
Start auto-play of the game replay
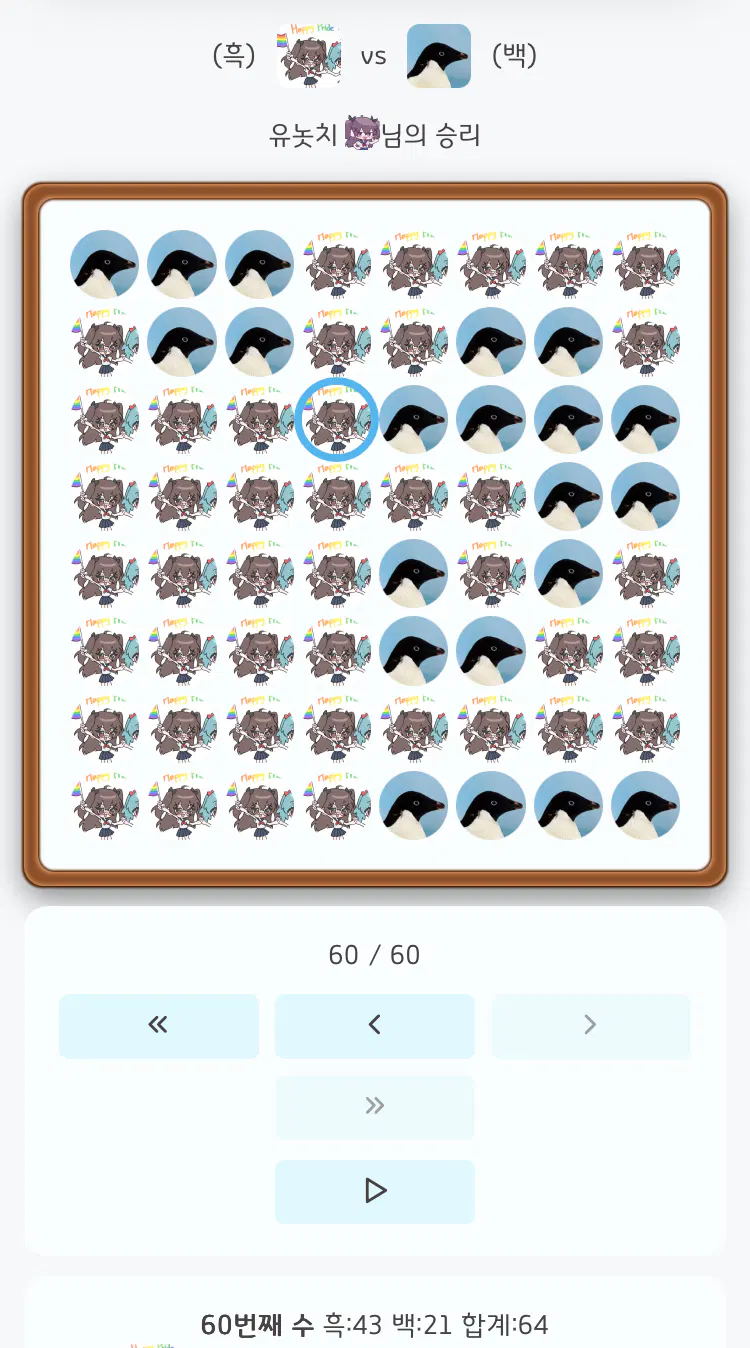click(x=374, y=1191)
